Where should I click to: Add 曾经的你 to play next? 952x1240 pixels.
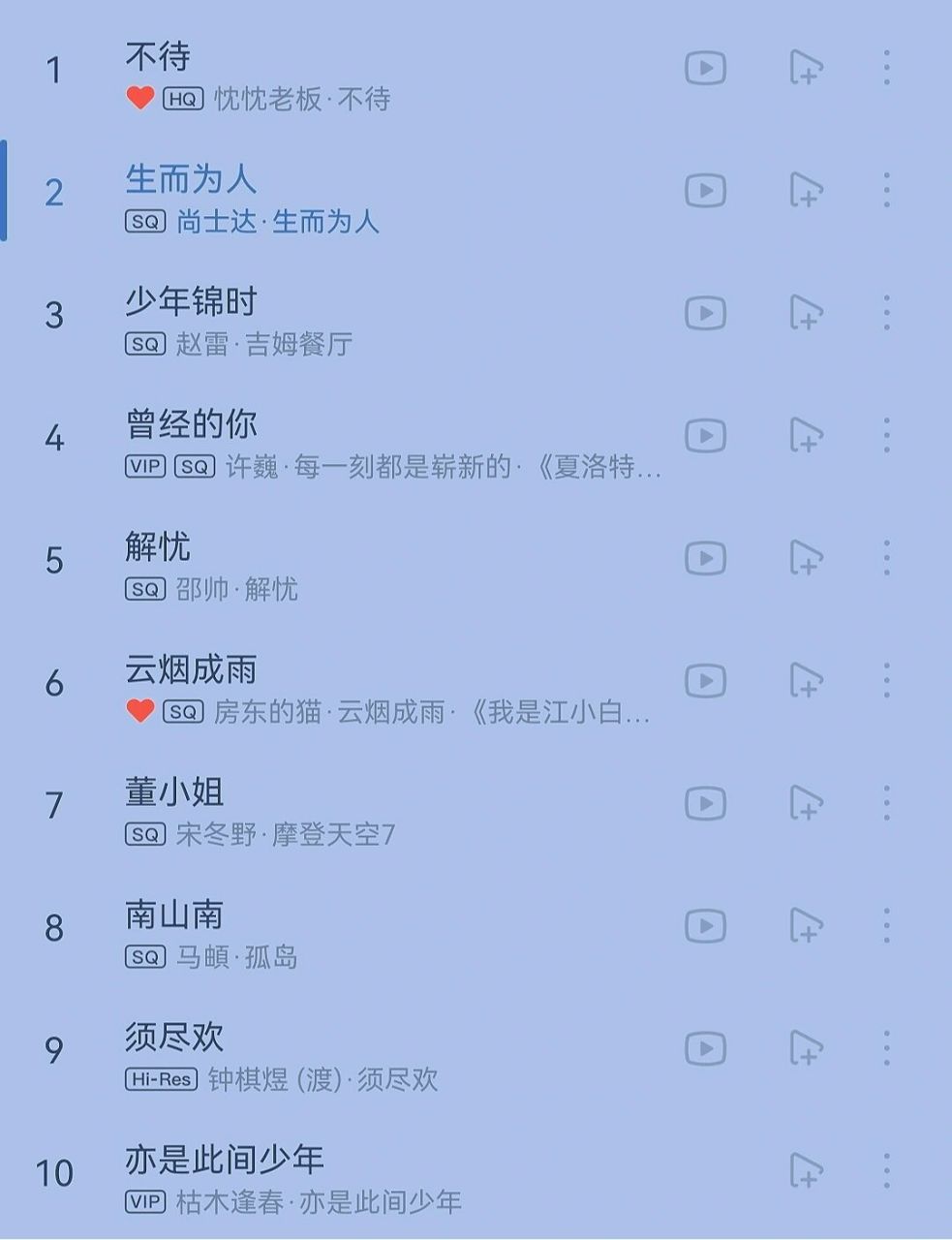(x=806, y=436)
